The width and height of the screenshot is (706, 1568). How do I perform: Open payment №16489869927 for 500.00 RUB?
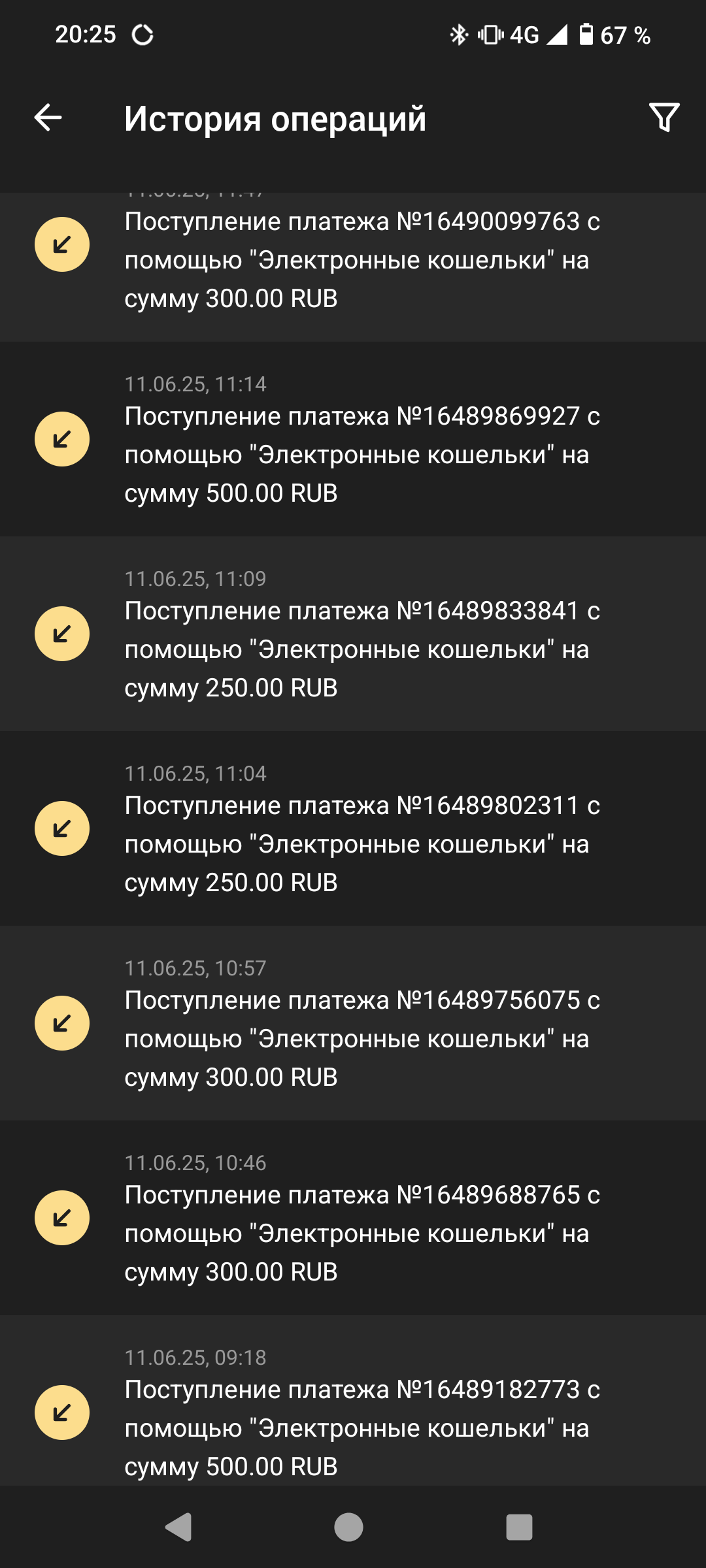tap(361, 454)
